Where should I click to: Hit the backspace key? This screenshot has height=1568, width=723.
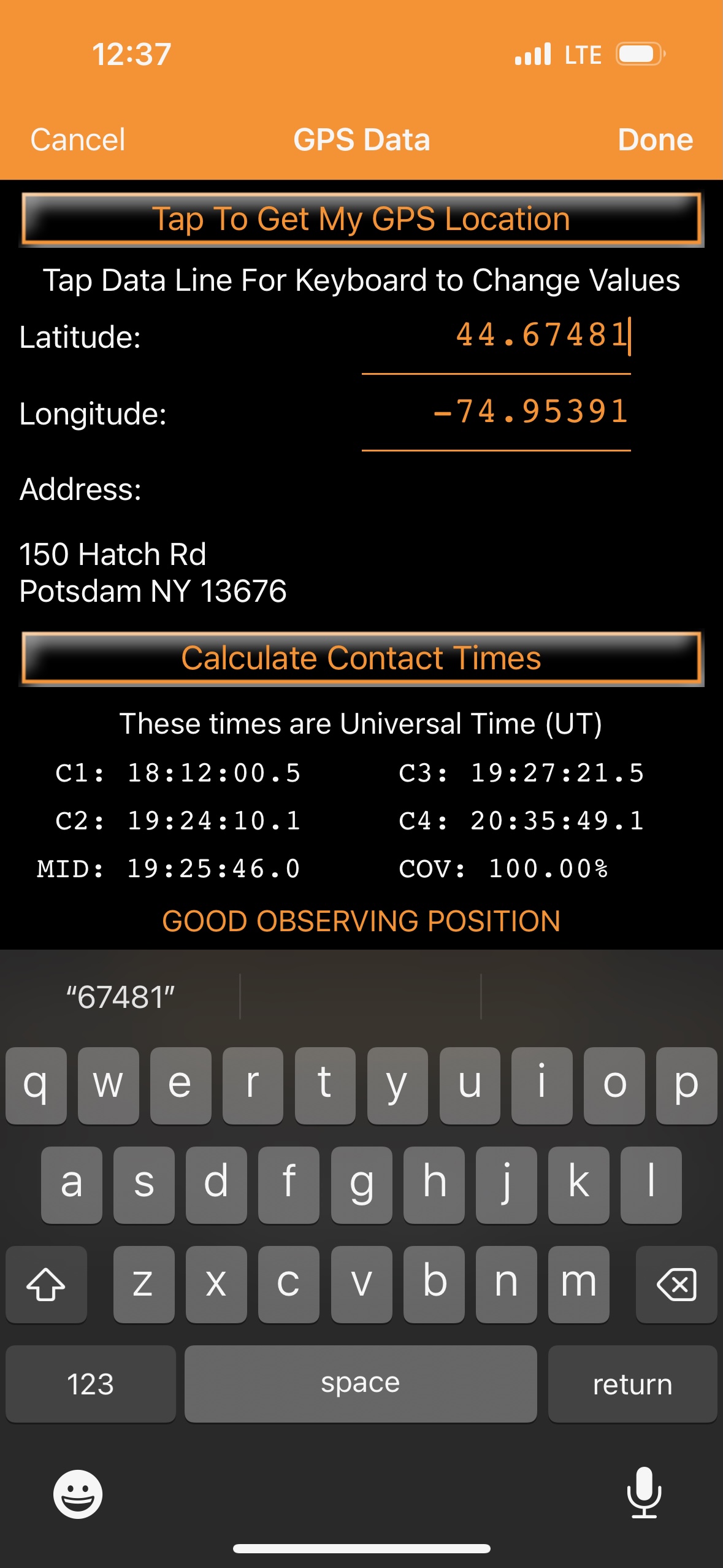click(x=676, y=1284)
